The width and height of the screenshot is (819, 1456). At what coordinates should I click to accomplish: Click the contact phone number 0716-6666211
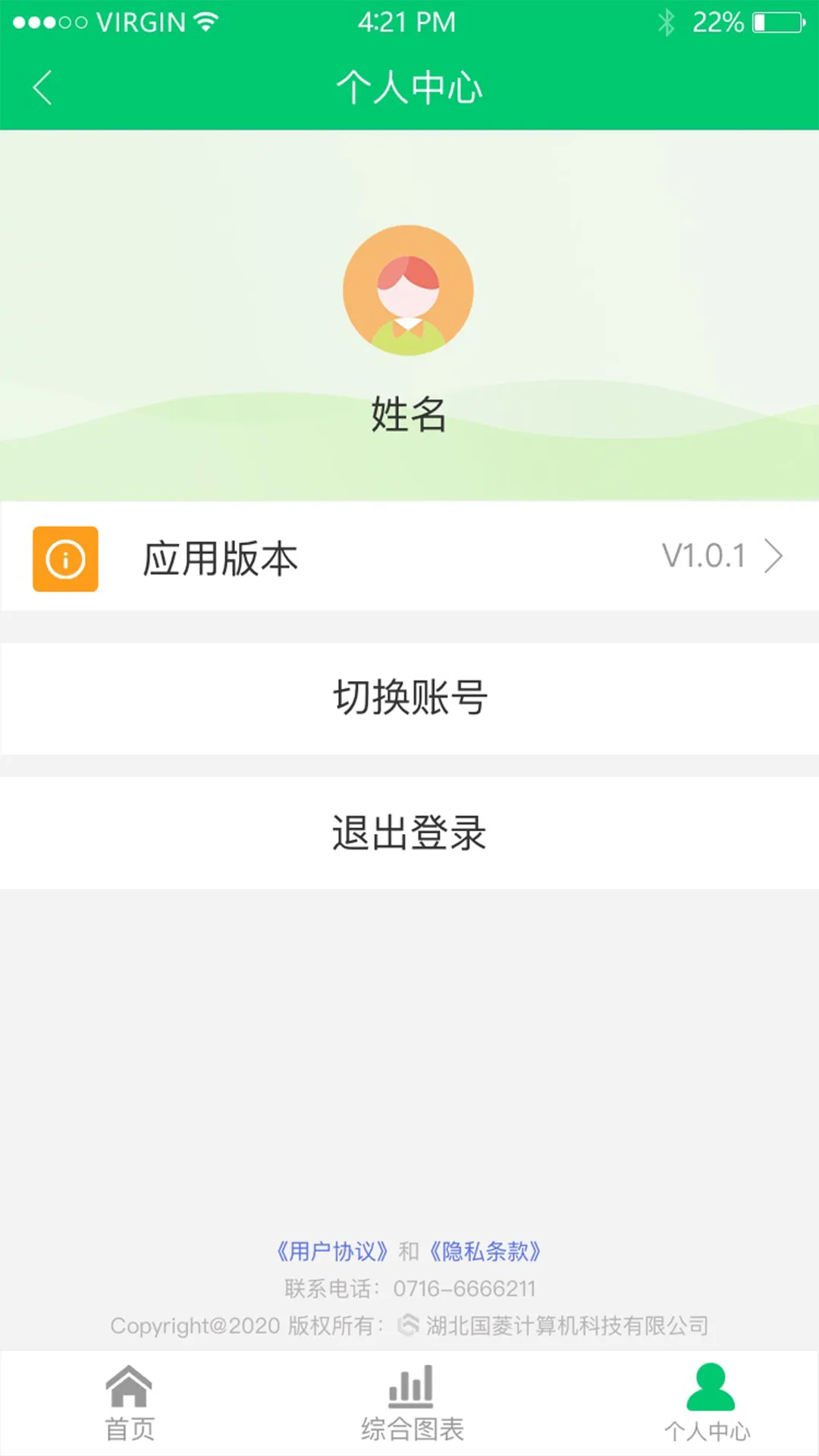pyautogui.click(x=464, y=1288)
